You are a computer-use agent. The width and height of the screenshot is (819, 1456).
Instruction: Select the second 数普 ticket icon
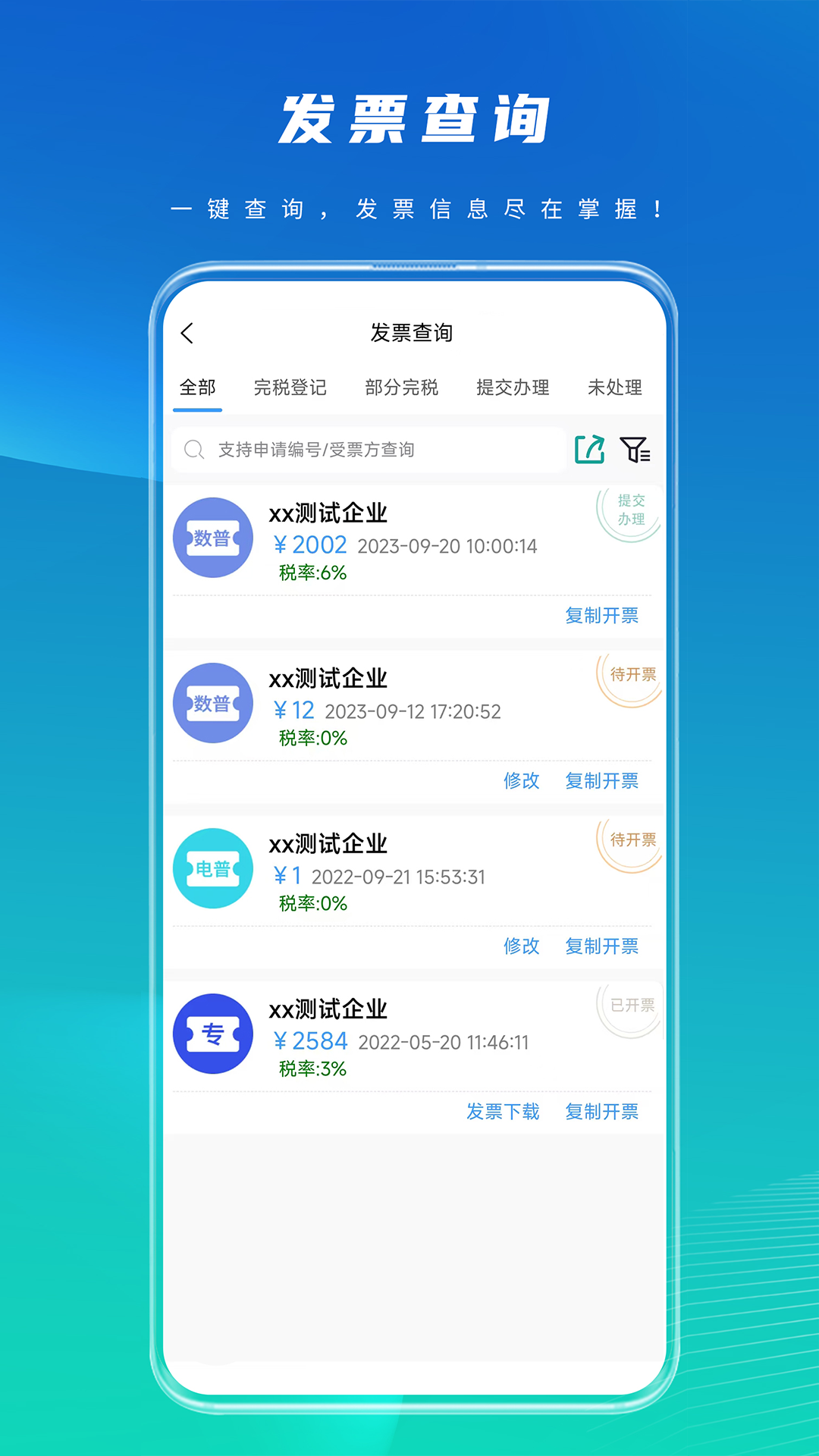(x=213, y=703)
